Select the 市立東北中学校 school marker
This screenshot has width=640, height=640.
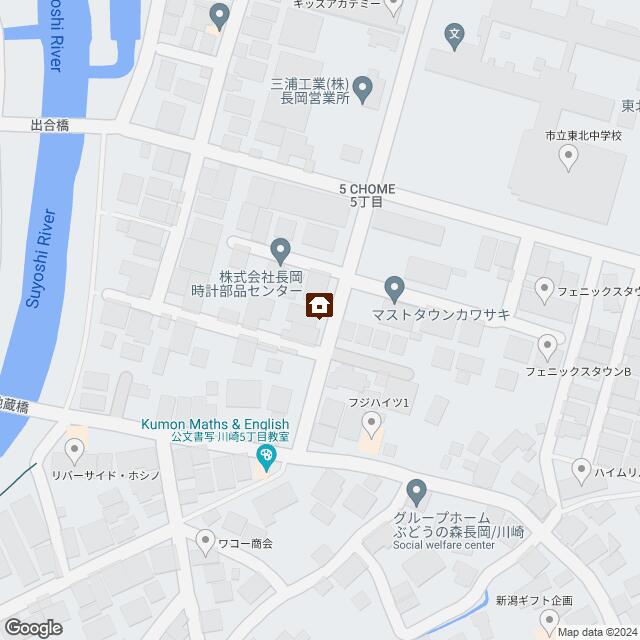click(x=568, y=156)
